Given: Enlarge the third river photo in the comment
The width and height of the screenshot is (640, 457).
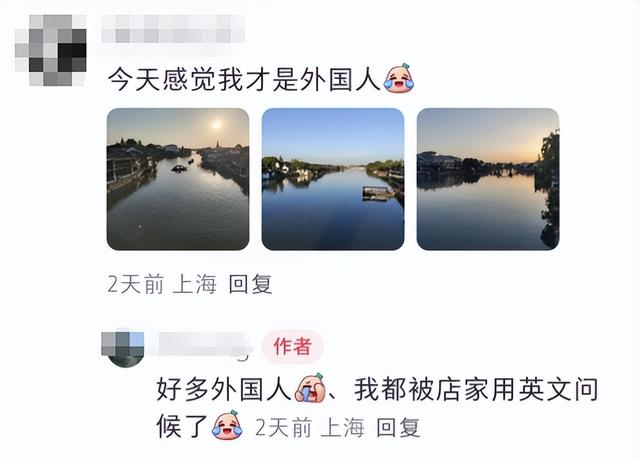Looking at the screenshot, I should click(x=487, y=179).
